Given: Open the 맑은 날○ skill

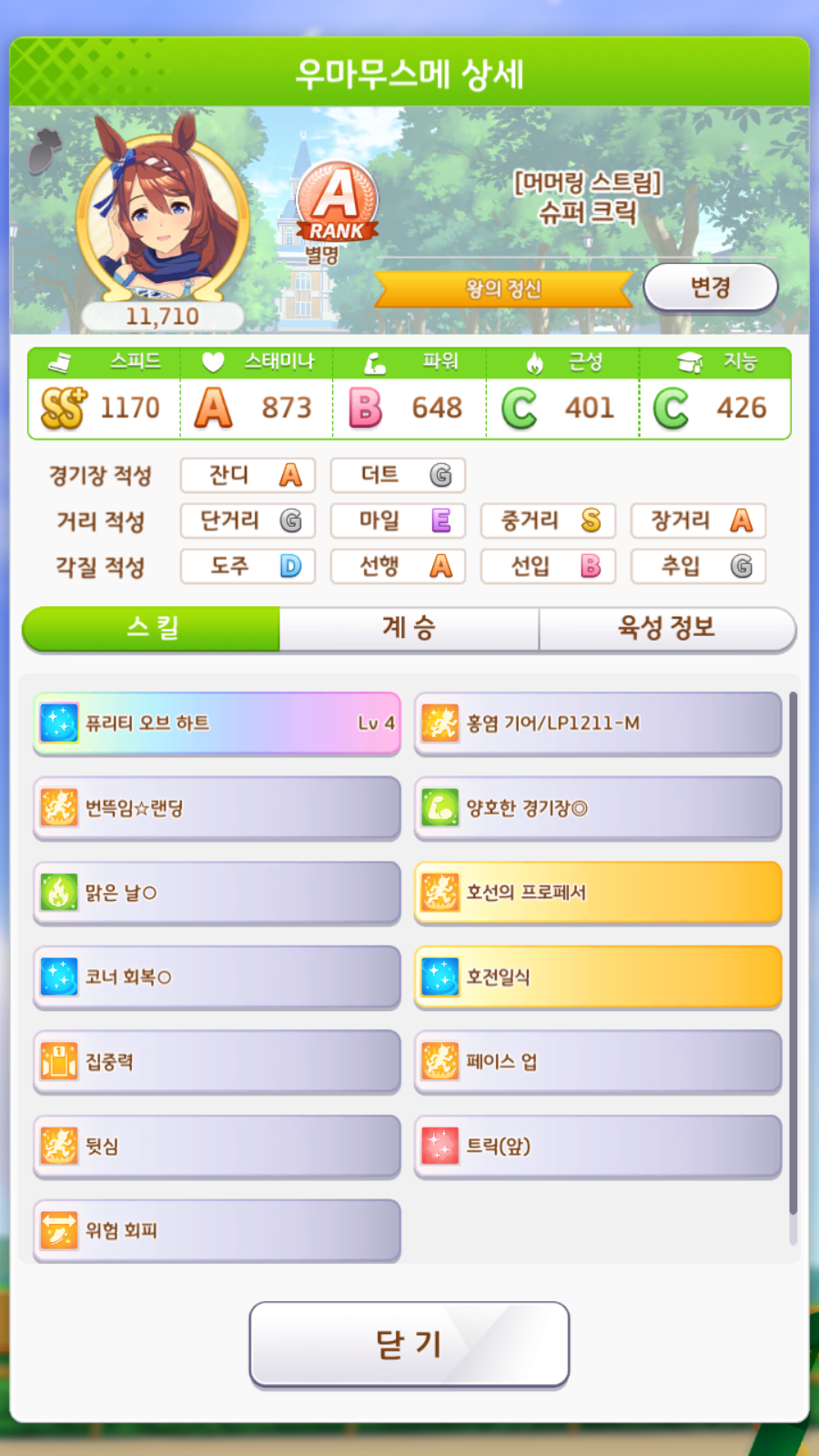Looking at the screenshot, I should [x=217, y=893].
